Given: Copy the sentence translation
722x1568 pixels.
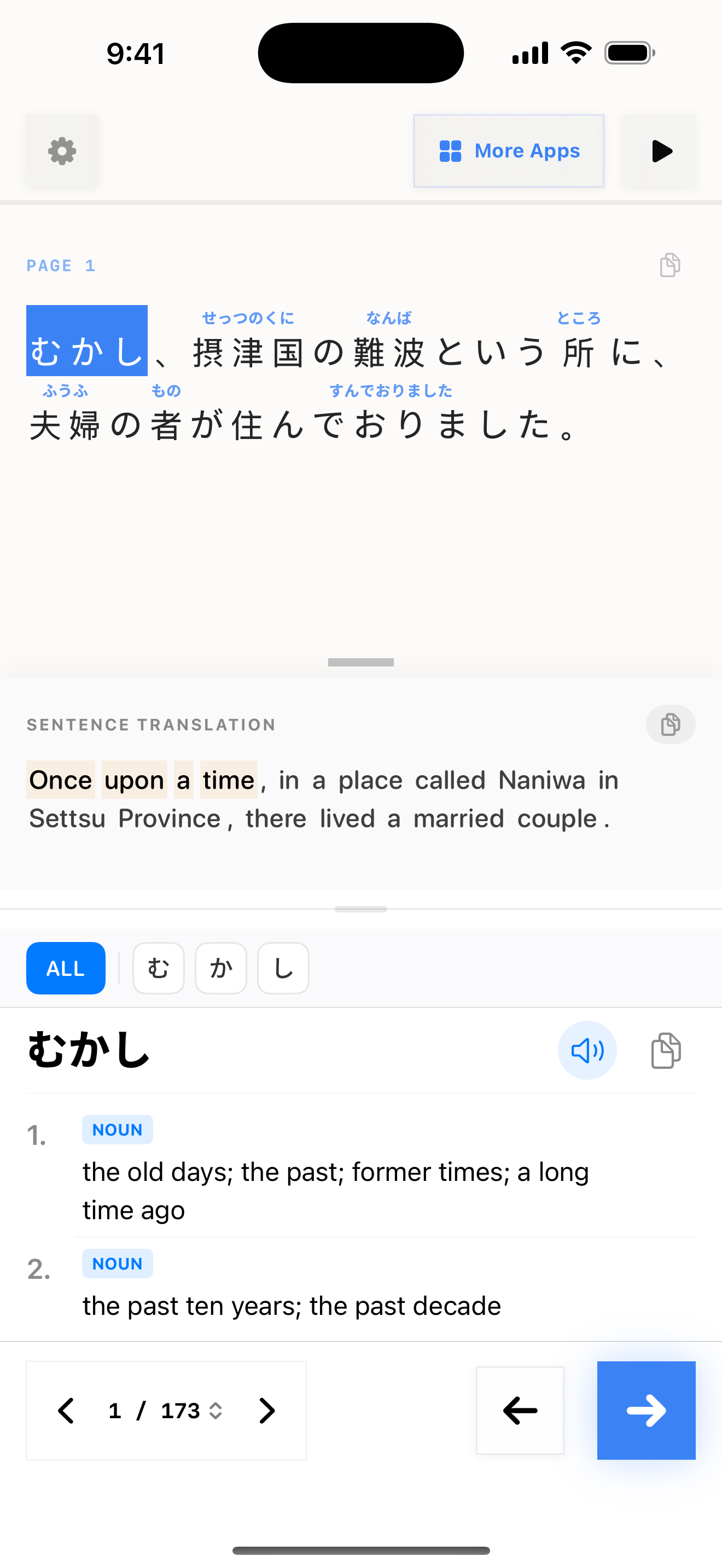Looking at the screenshot, I should tap(670, 724).
